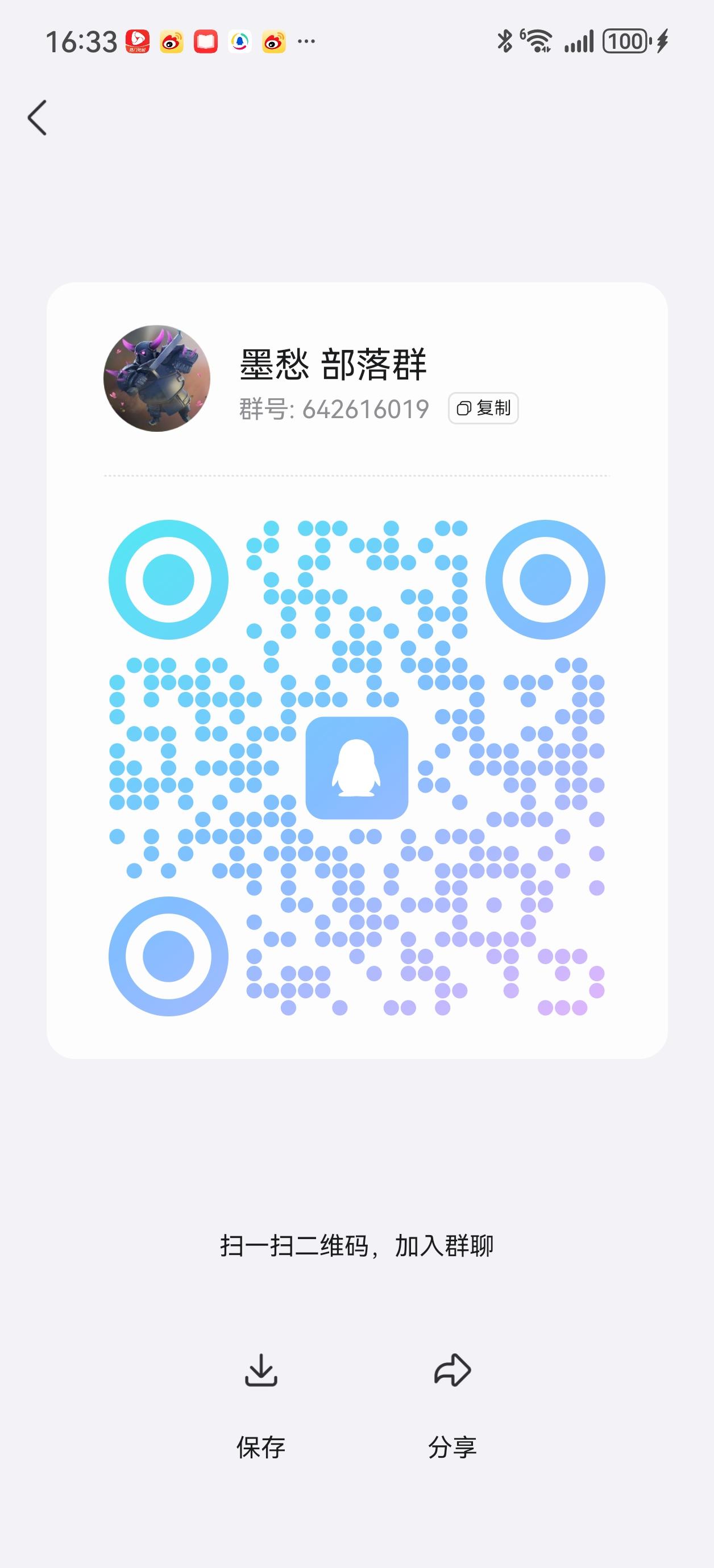
Task: Tap the cellular signal bars icon
Action: (x=578, y=40)
